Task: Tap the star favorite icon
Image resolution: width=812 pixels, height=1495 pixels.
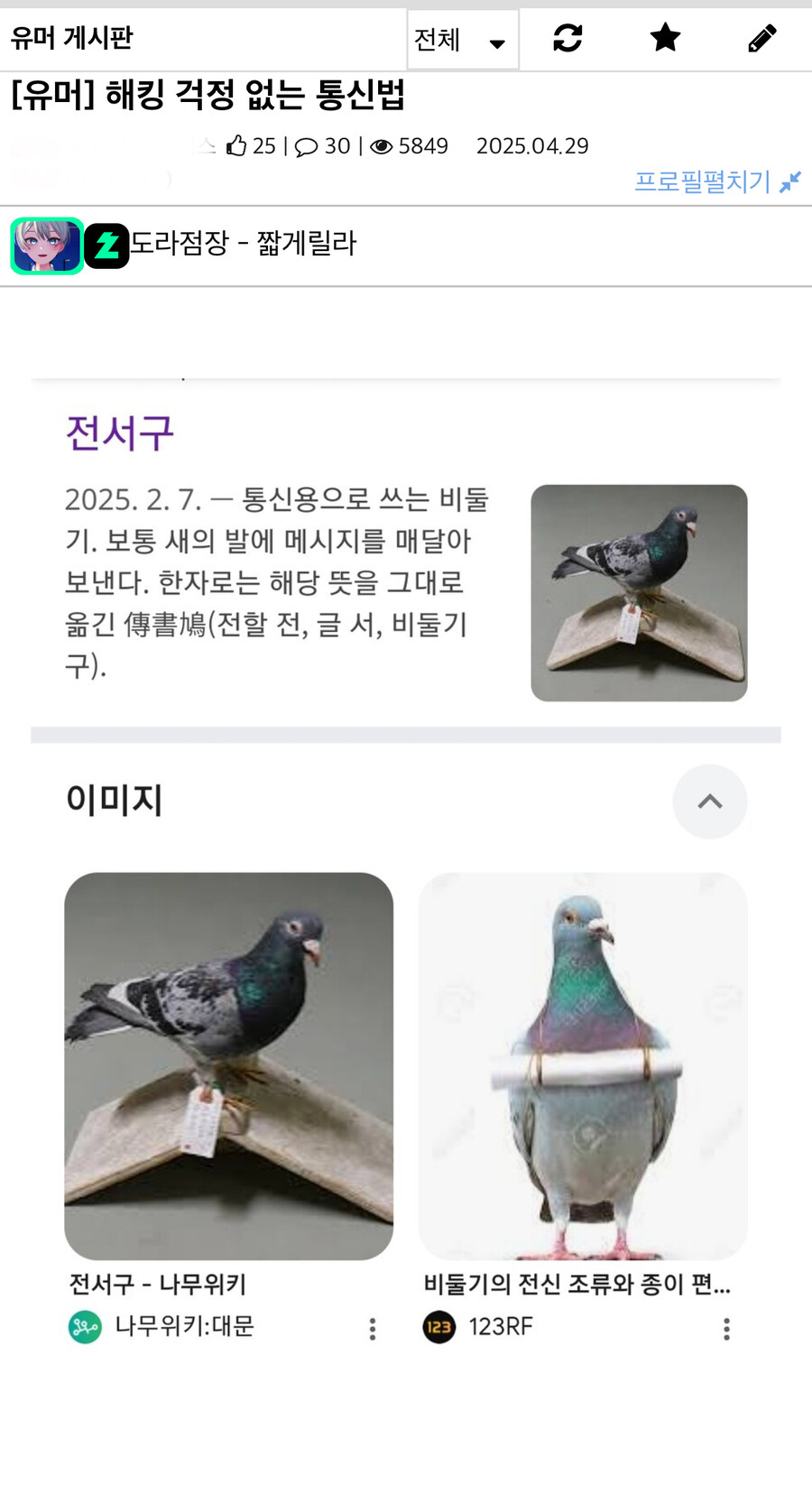Action: [x=665, y=38]
